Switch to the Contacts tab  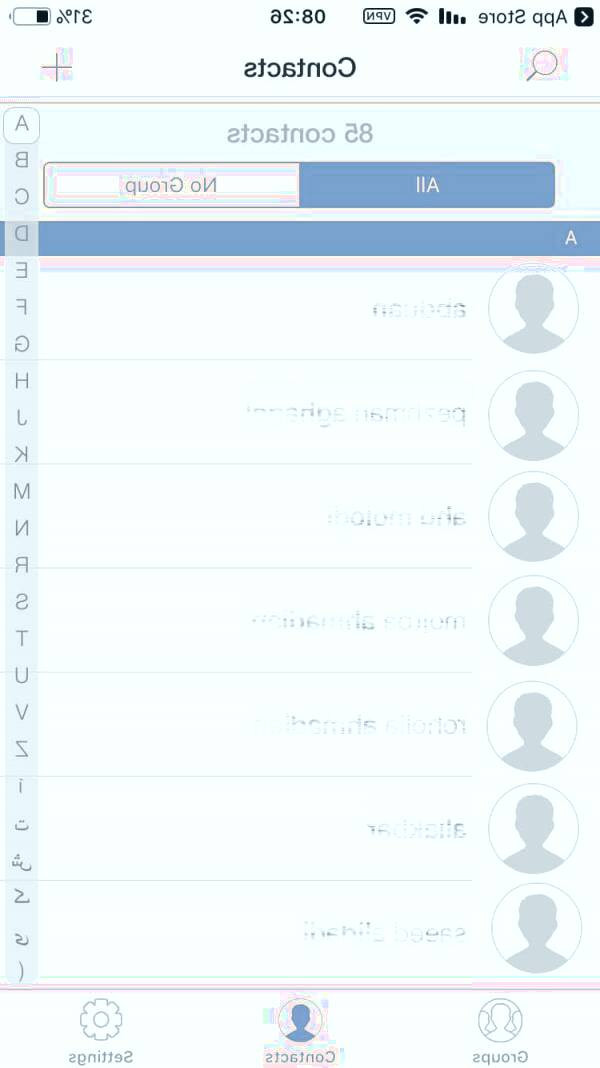tap(300, 1030)
